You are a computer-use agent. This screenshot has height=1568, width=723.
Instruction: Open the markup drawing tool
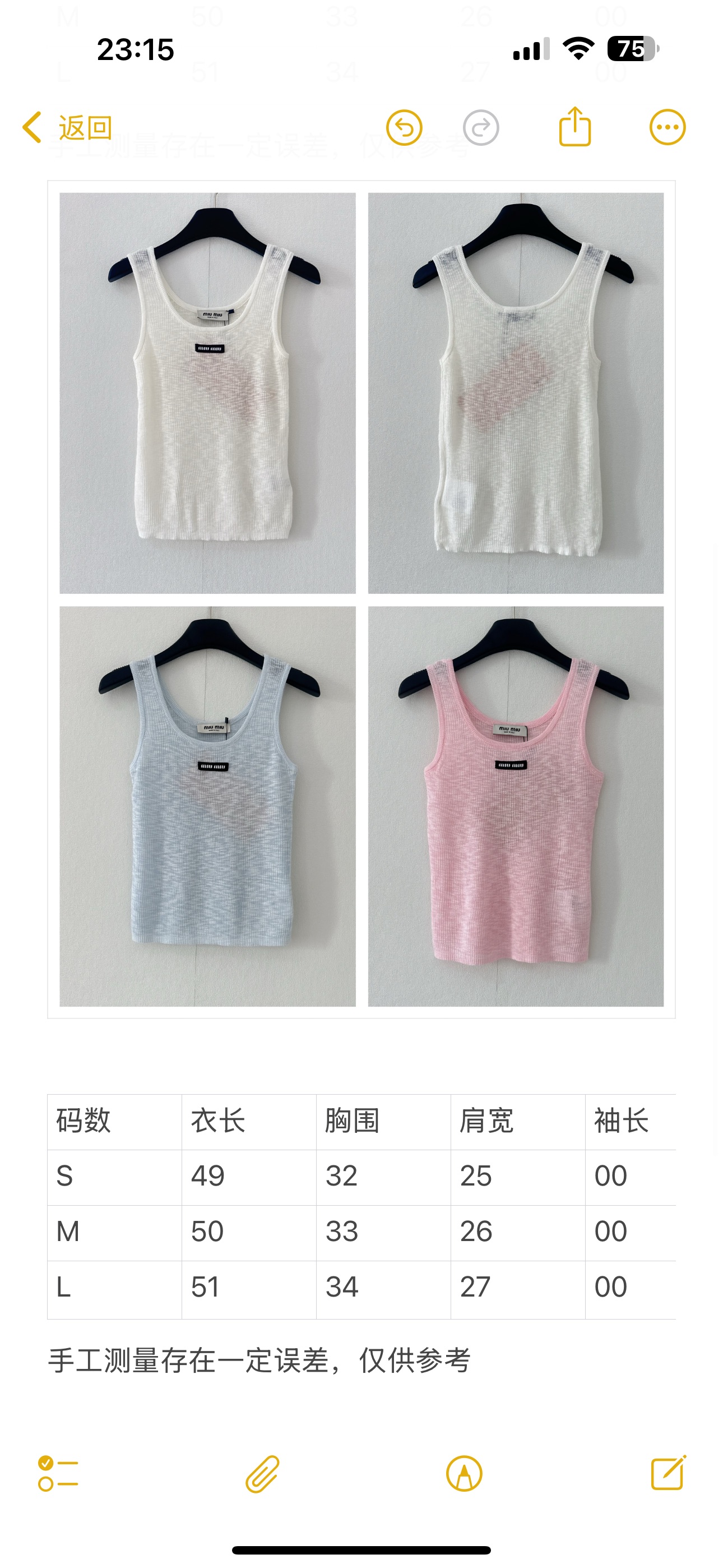point(465,1474)
